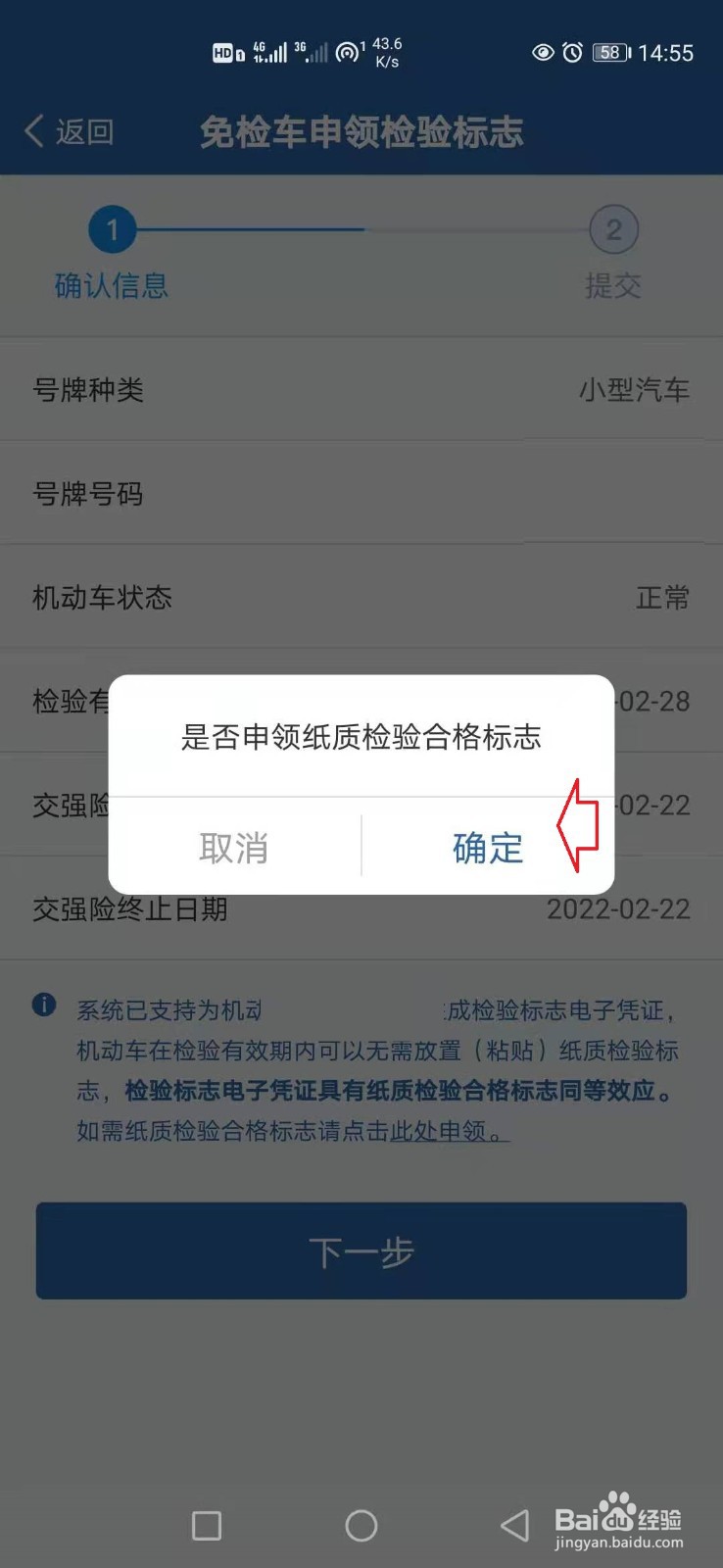This screenshot has width=723, height=1568.
Task: Tap the battery indicator showing 58
Action: click(609, 54)
